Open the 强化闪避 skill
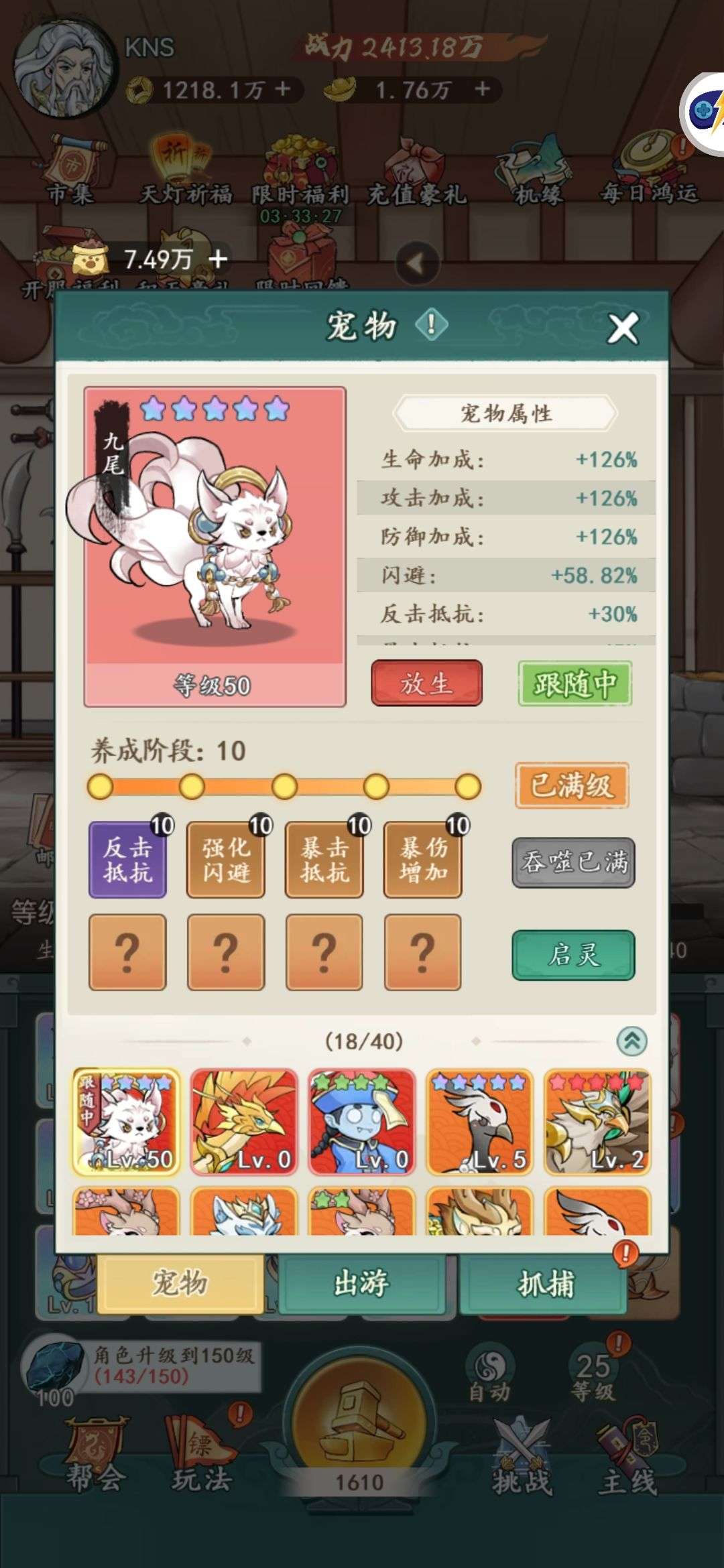 click(x=226, y=859)
